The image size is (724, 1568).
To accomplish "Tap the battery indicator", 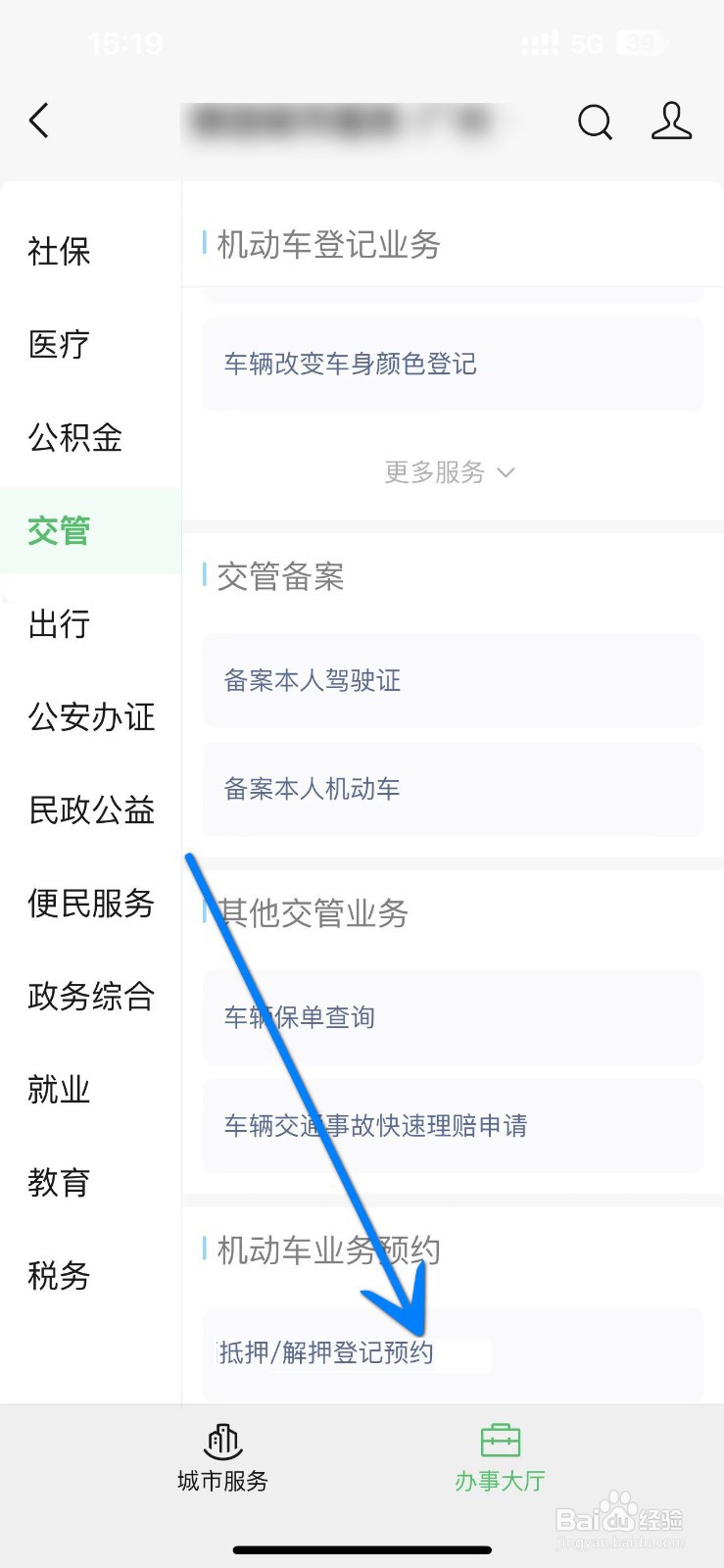I will 640,43.
